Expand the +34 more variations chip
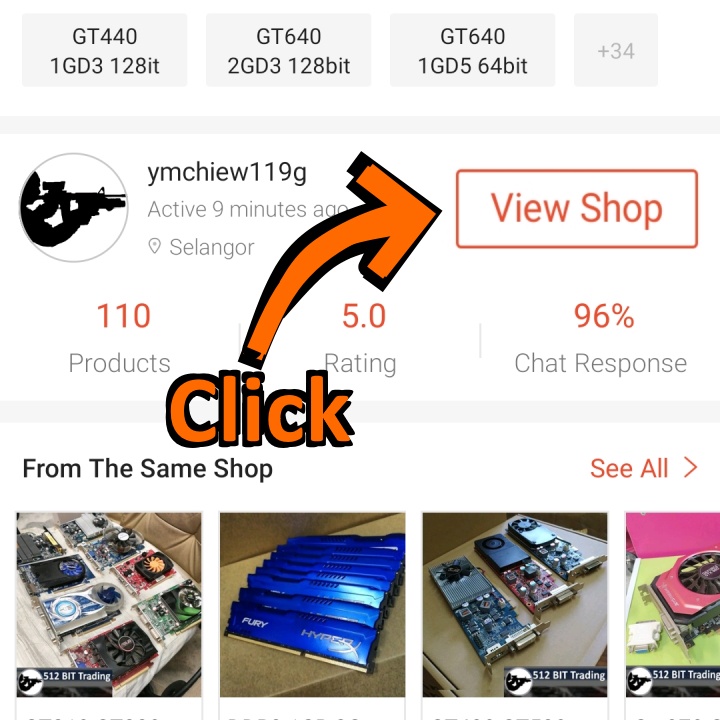The image size is (720, 720). coord(616,50)
